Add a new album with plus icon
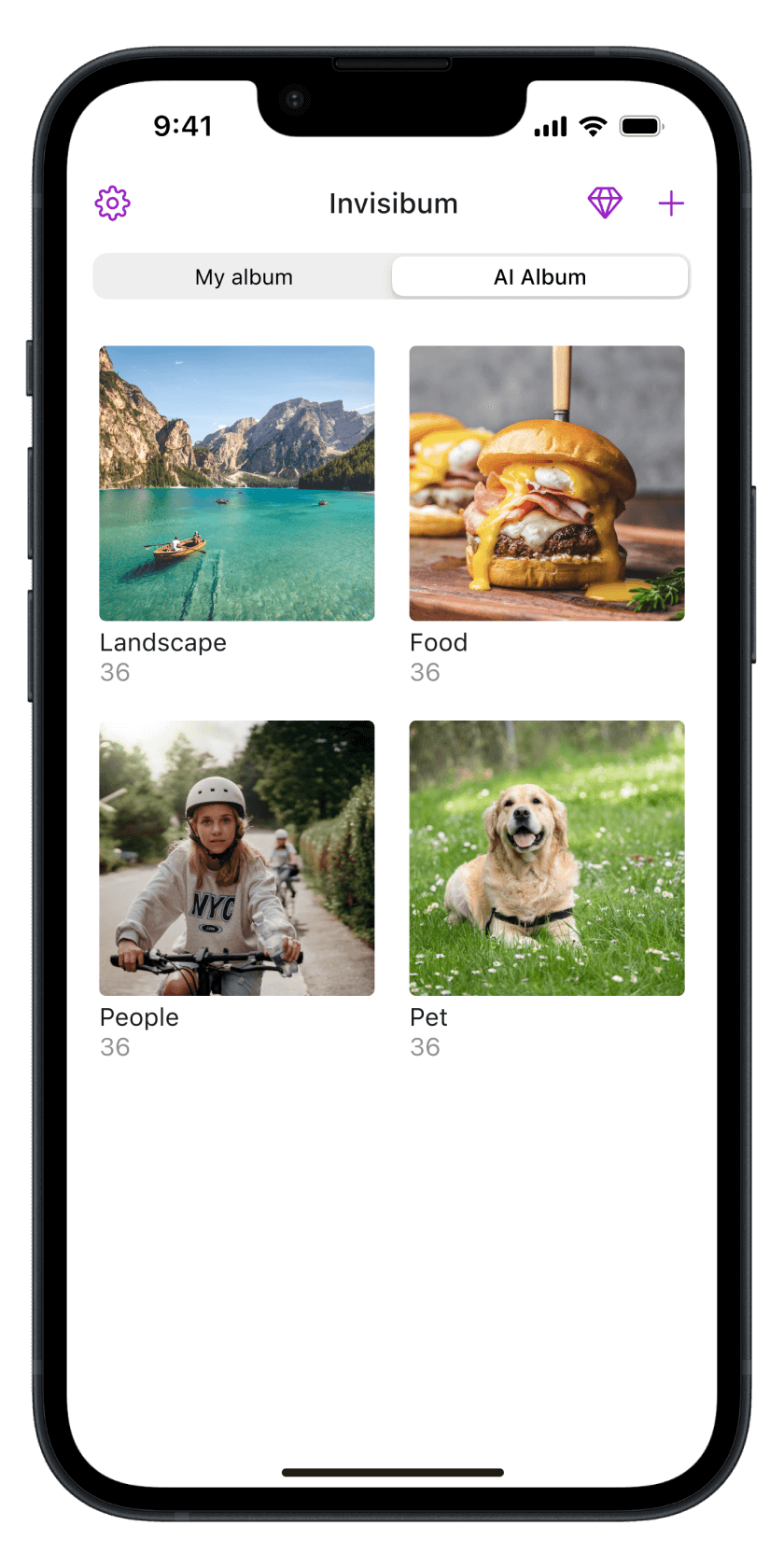The width and height of the screenshot is (784, 1568). [x=671, y=203]
